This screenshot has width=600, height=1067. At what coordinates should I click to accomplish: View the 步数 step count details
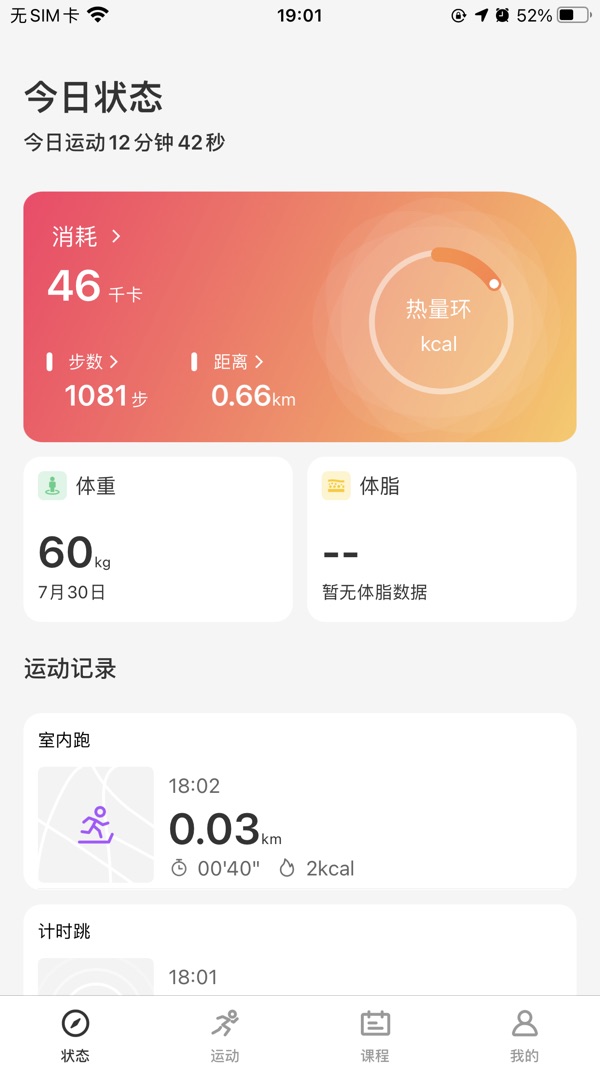pos(93,362)
